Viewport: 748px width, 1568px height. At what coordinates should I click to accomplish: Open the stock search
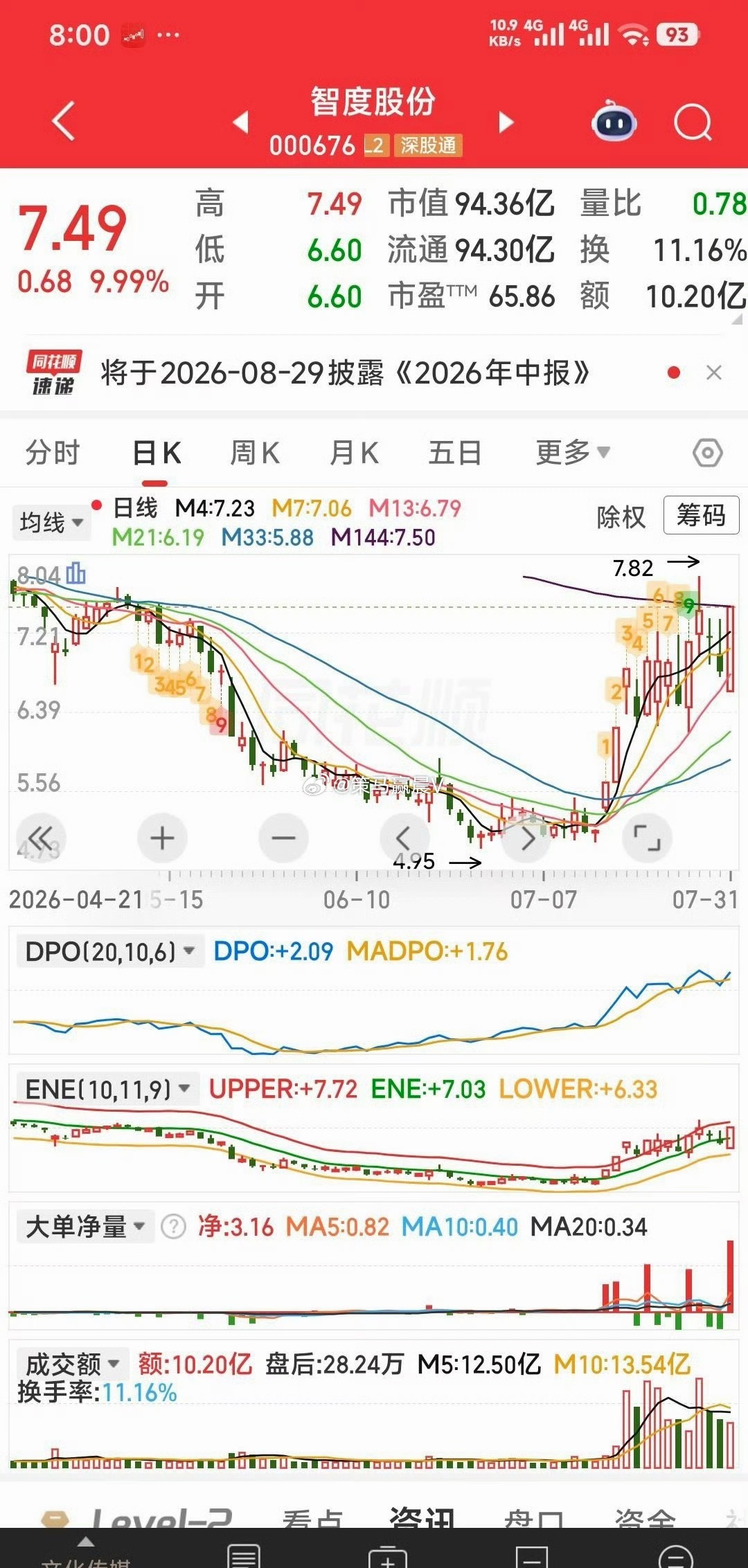[x=693, y=123]
